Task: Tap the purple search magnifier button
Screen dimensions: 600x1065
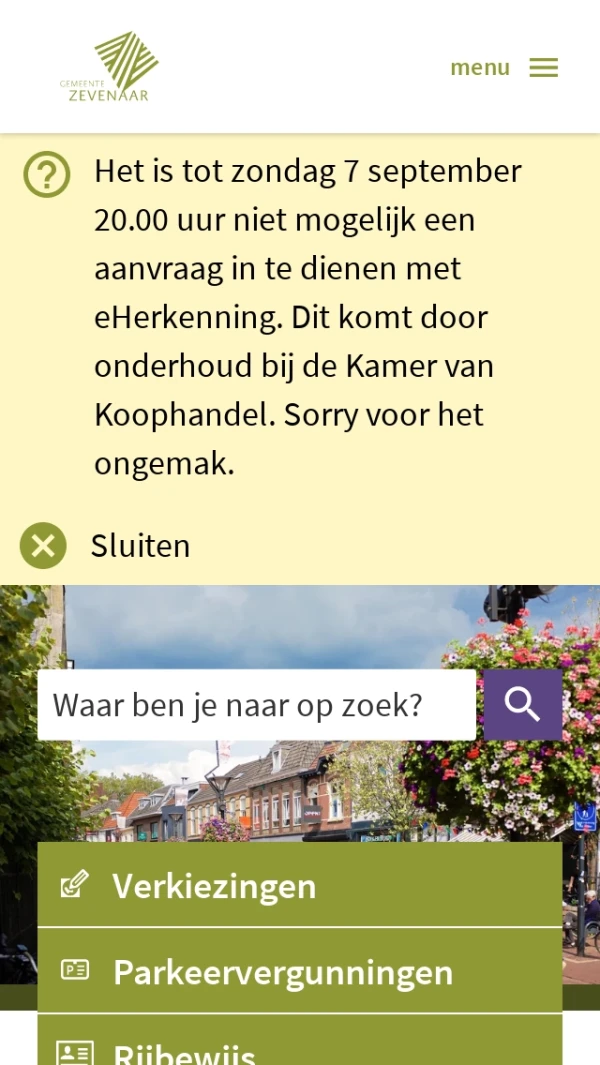Action: coord(522,705)
